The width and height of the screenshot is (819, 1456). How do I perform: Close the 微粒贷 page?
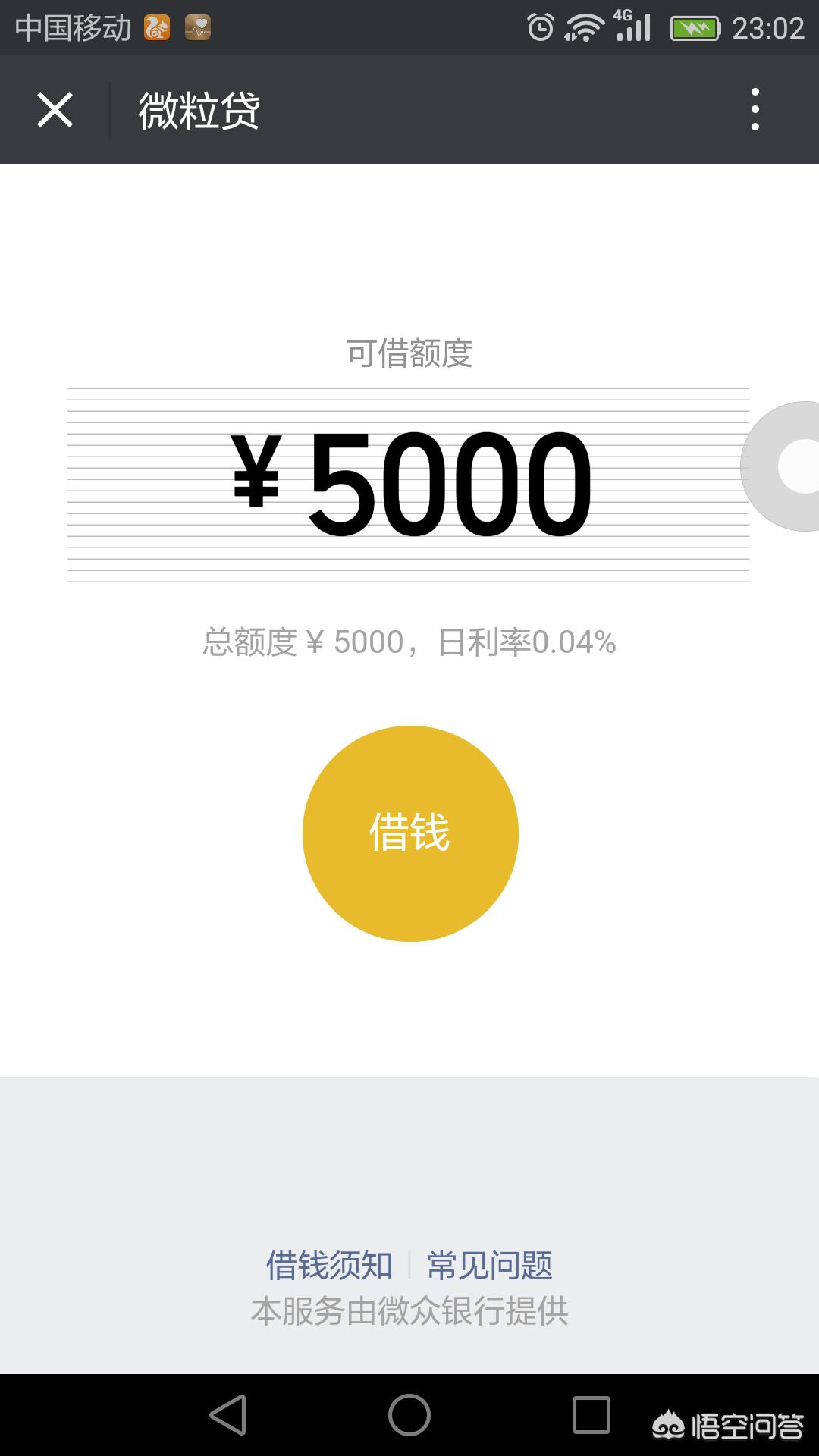click(55, 110)
